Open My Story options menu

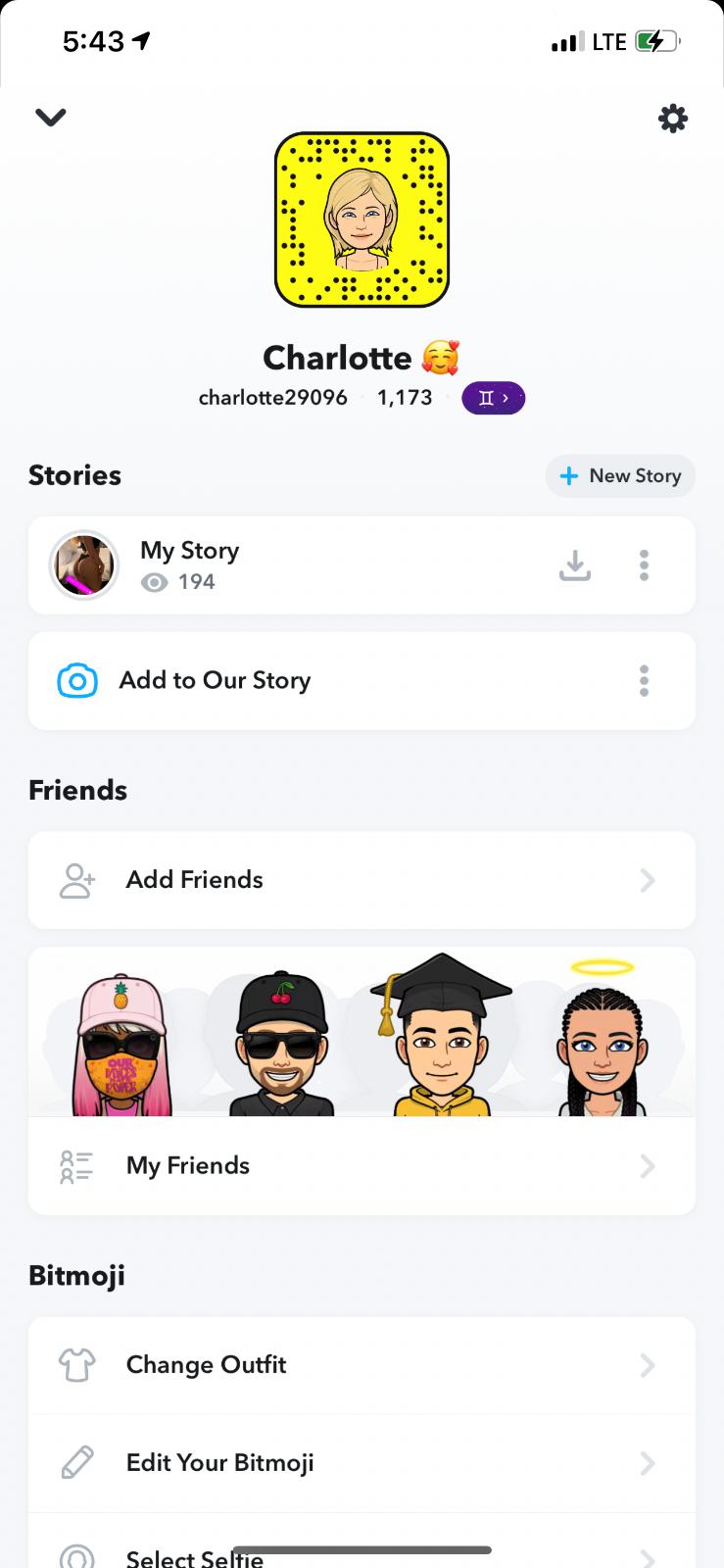[644, 565]
